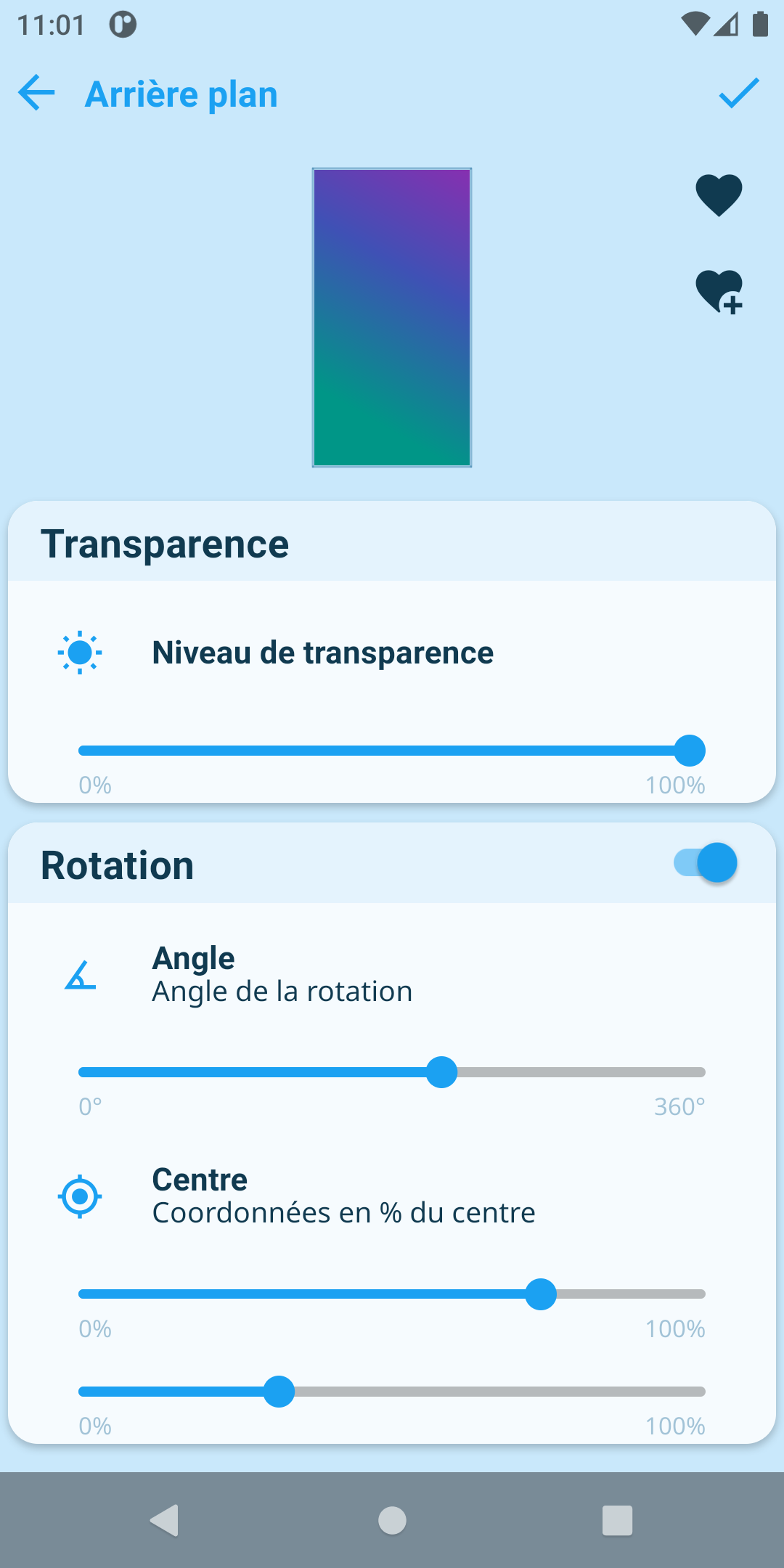Confirm changes with the checkmark
Screen dimensions: 784x1568
pyautogui.click(x=739, y=94)
